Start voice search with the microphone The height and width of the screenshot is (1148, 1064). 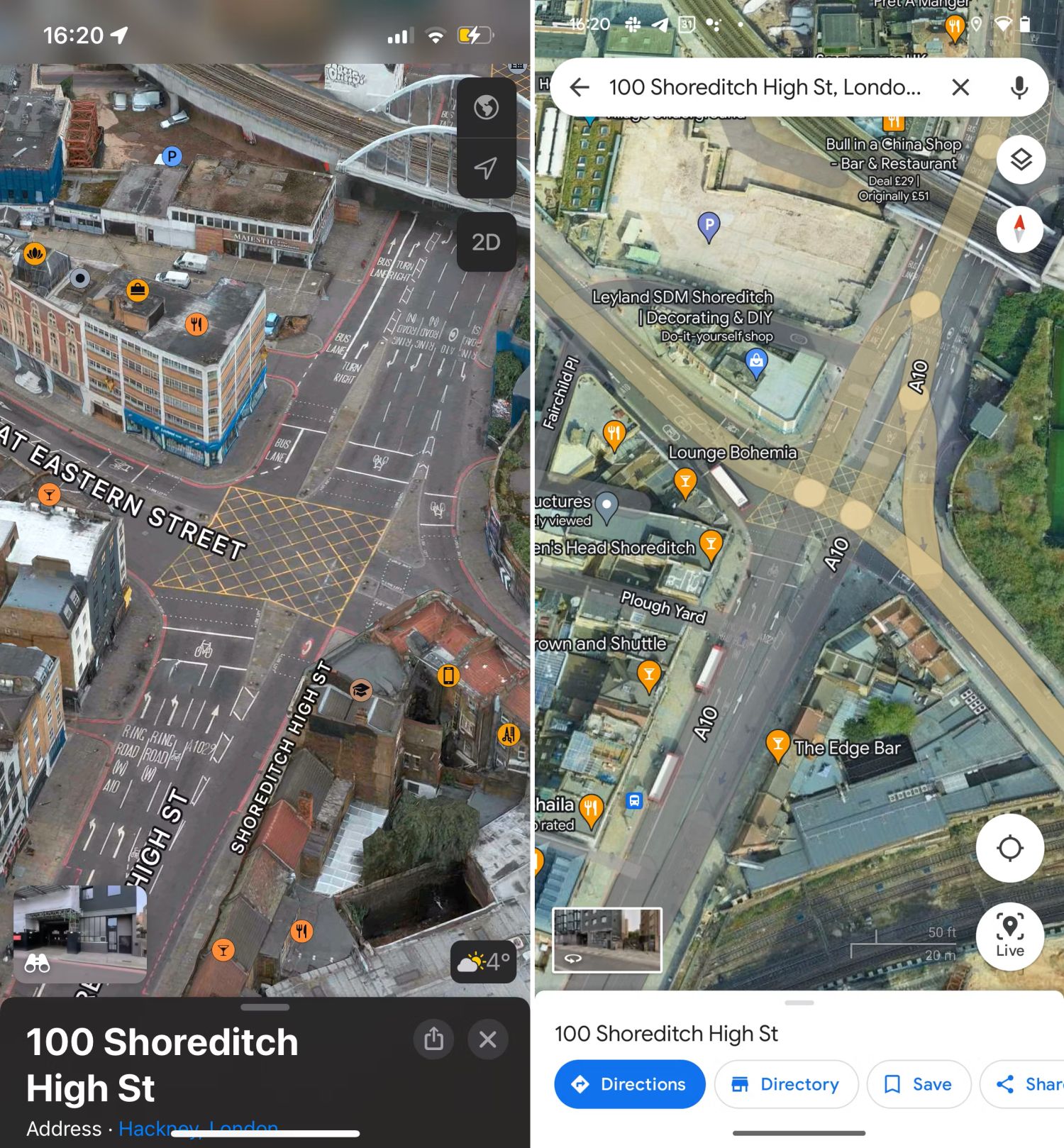[1019, 87]
